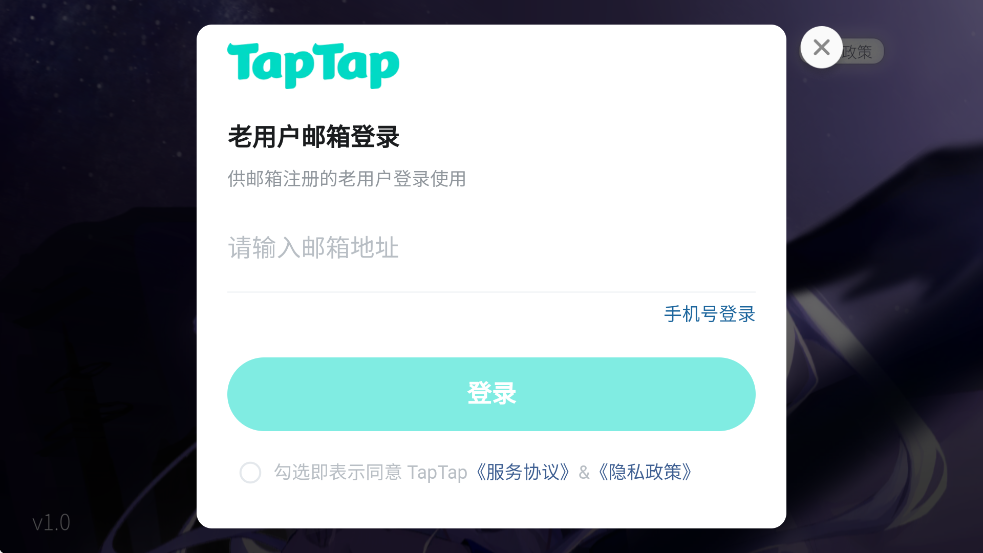Viewport: 983px width, 553px height.
Task: Focus the email address input field
Action: 490,248
